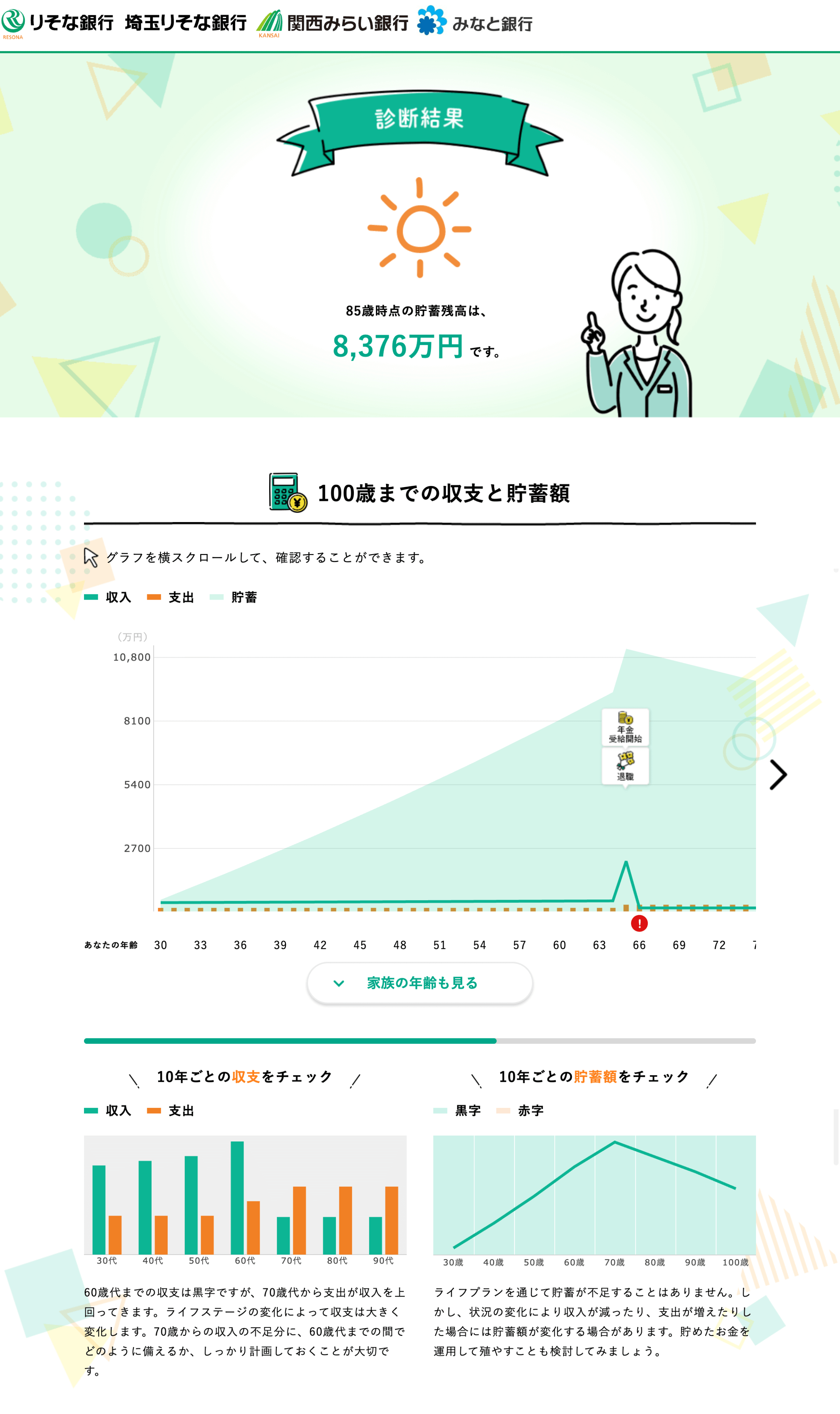Open the 退職 event marker on graph

tap(625, 766)
